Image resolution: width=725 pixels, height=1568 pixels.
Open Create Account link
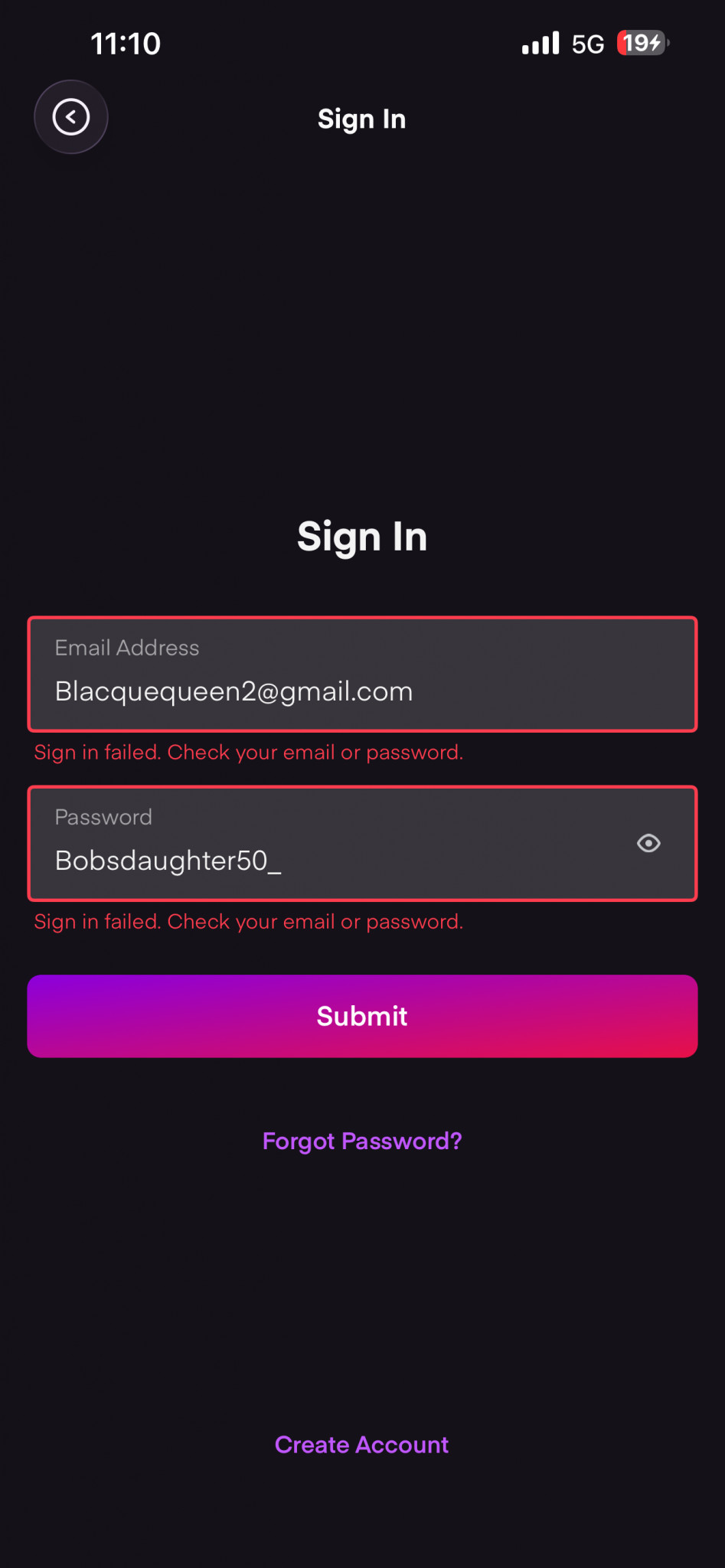coord(361,1445)
